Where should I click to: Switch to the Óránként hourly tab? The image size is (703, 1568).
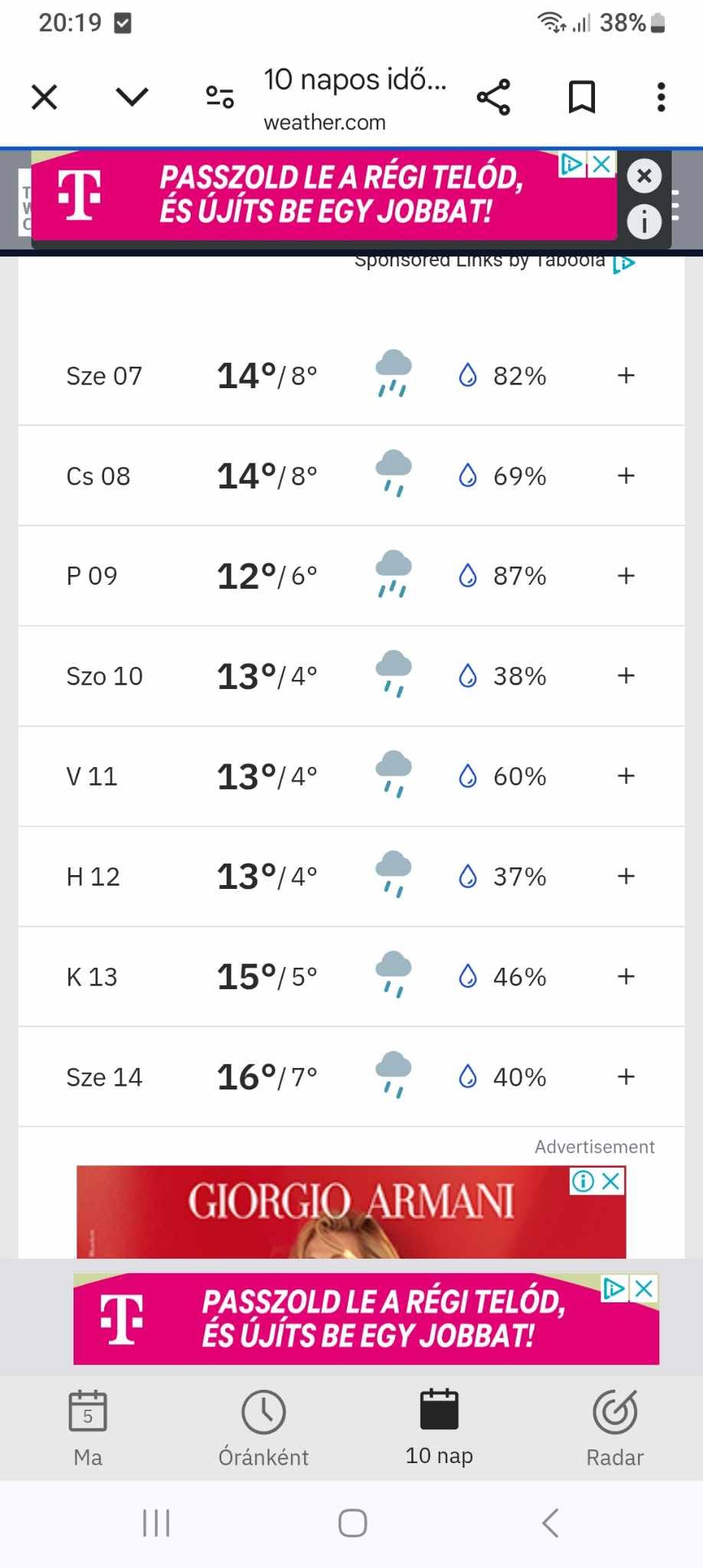pos(263,1428)
